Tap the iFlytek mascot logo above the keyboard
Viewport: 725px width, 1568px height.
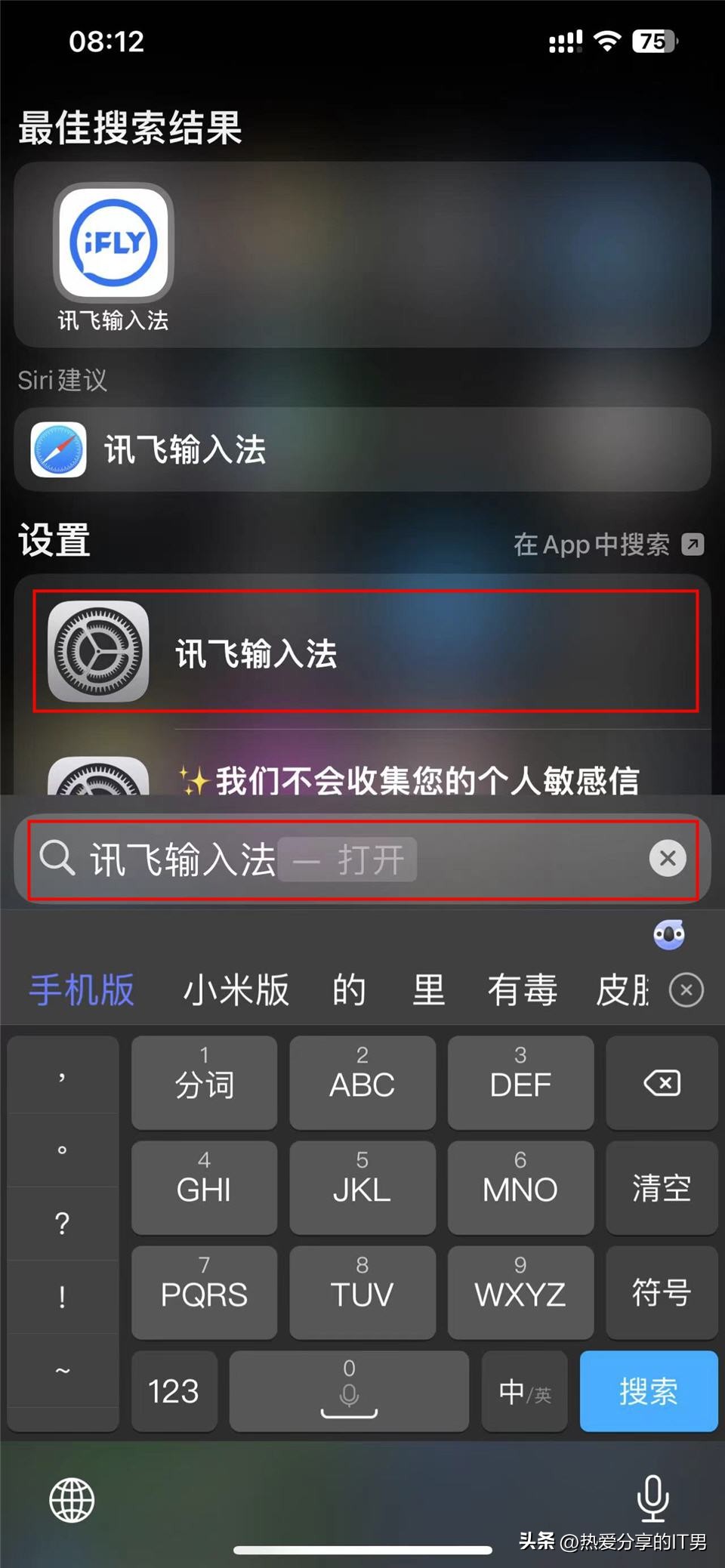click(x=669, y=936)
